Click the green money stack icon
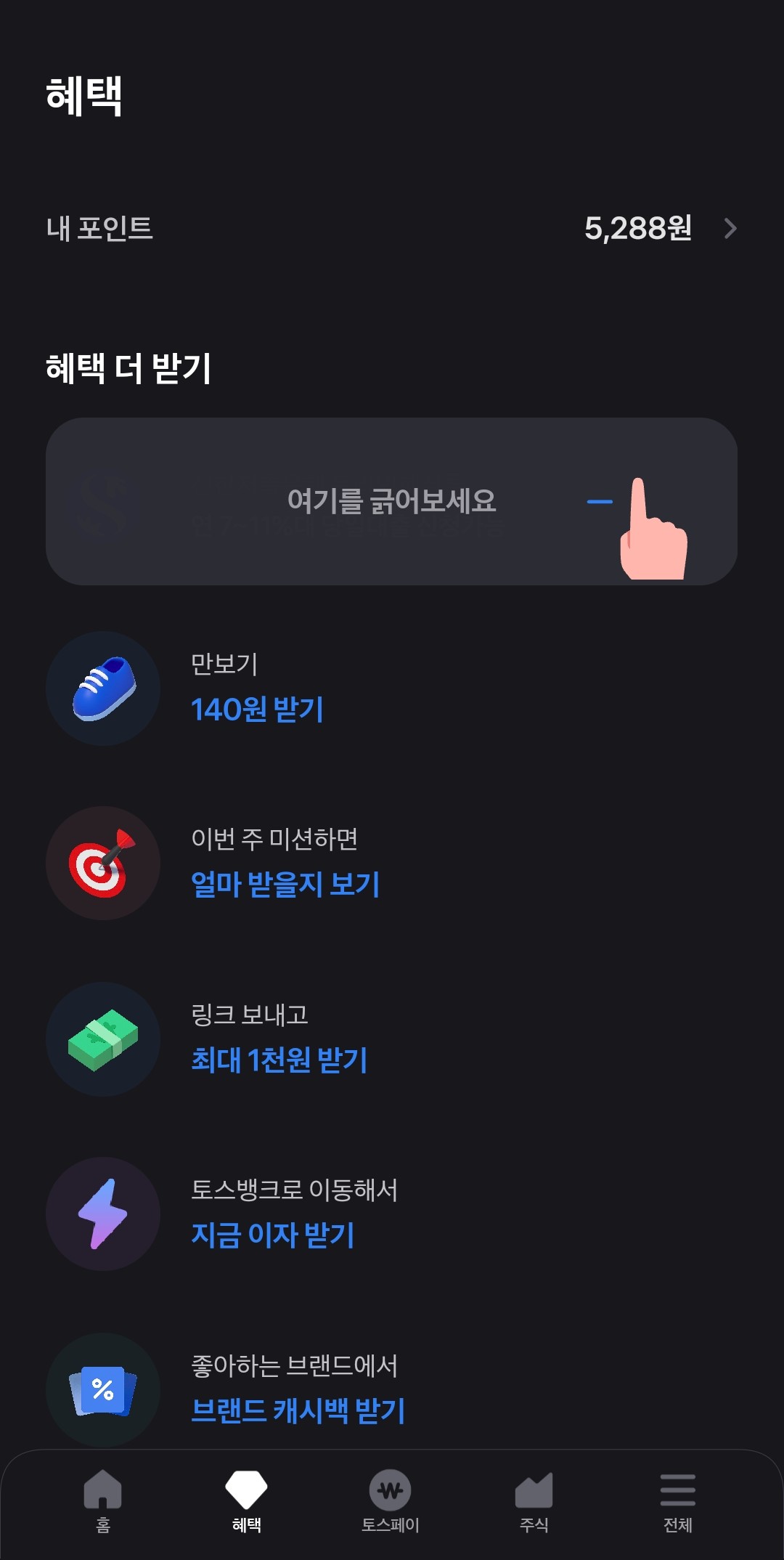Image resolution: width=784 pixels, height=1560 pixels. 103,1040
